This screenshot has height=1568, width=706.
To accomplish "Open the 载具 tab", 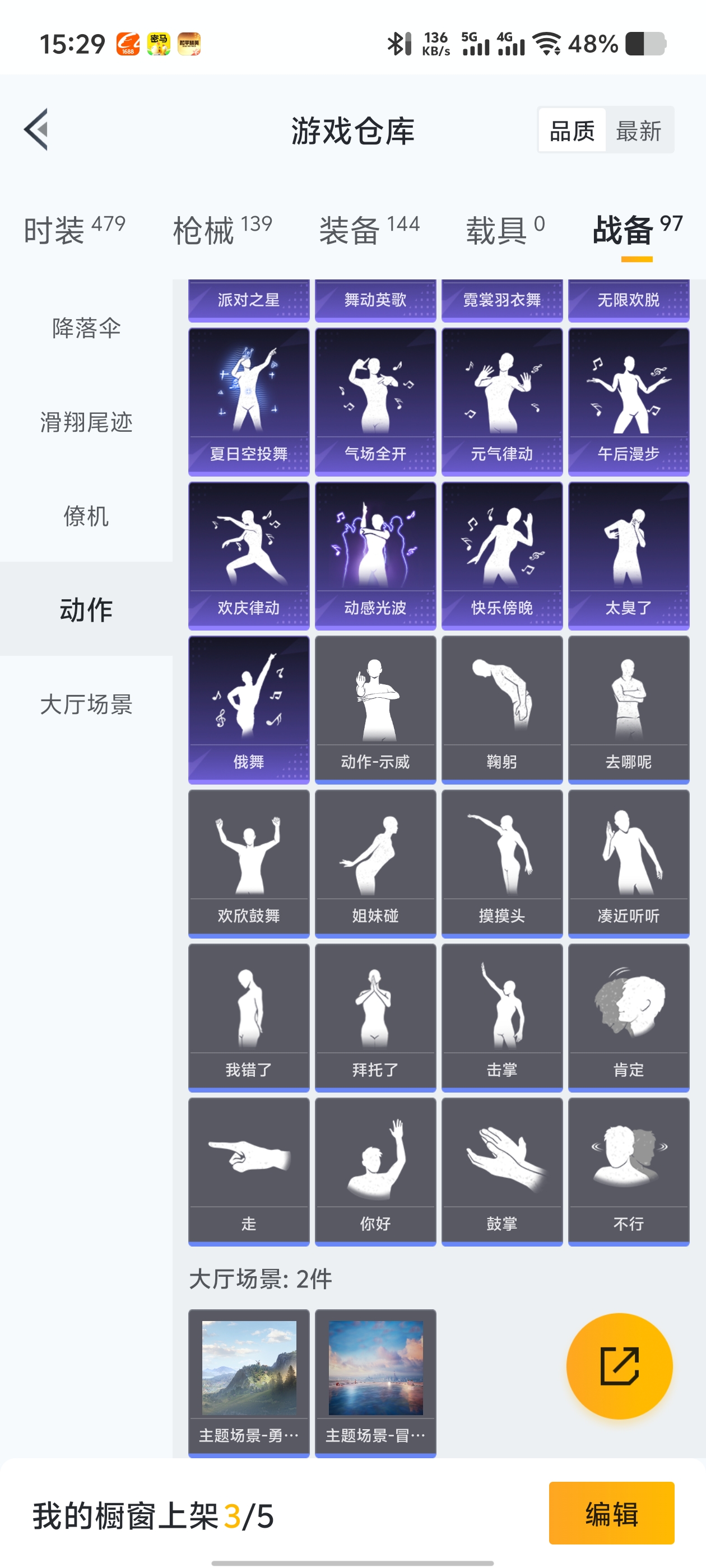I will [x=505, y=230].
